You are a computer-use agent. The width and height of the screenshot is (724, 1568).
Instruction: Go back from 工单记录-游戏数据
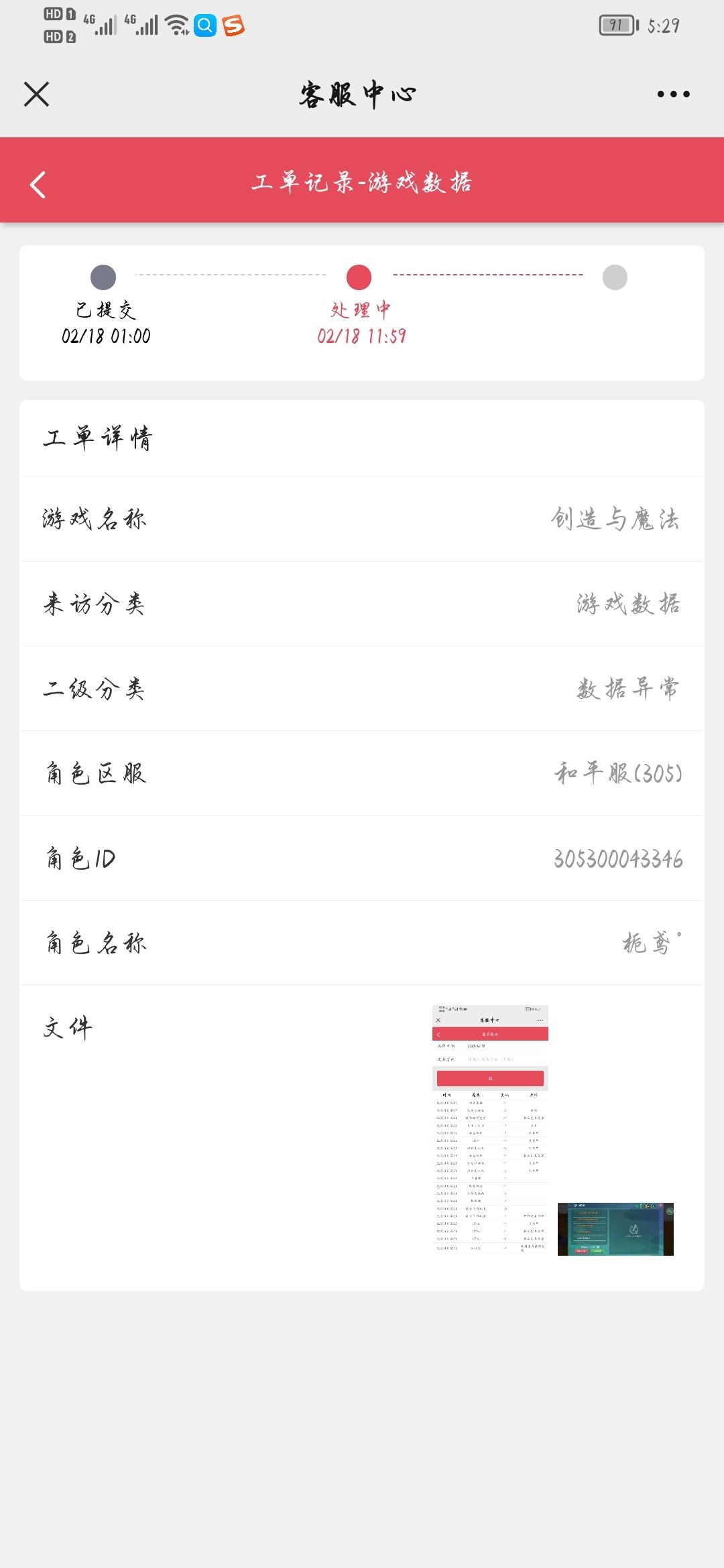click(x=38, y=184)
